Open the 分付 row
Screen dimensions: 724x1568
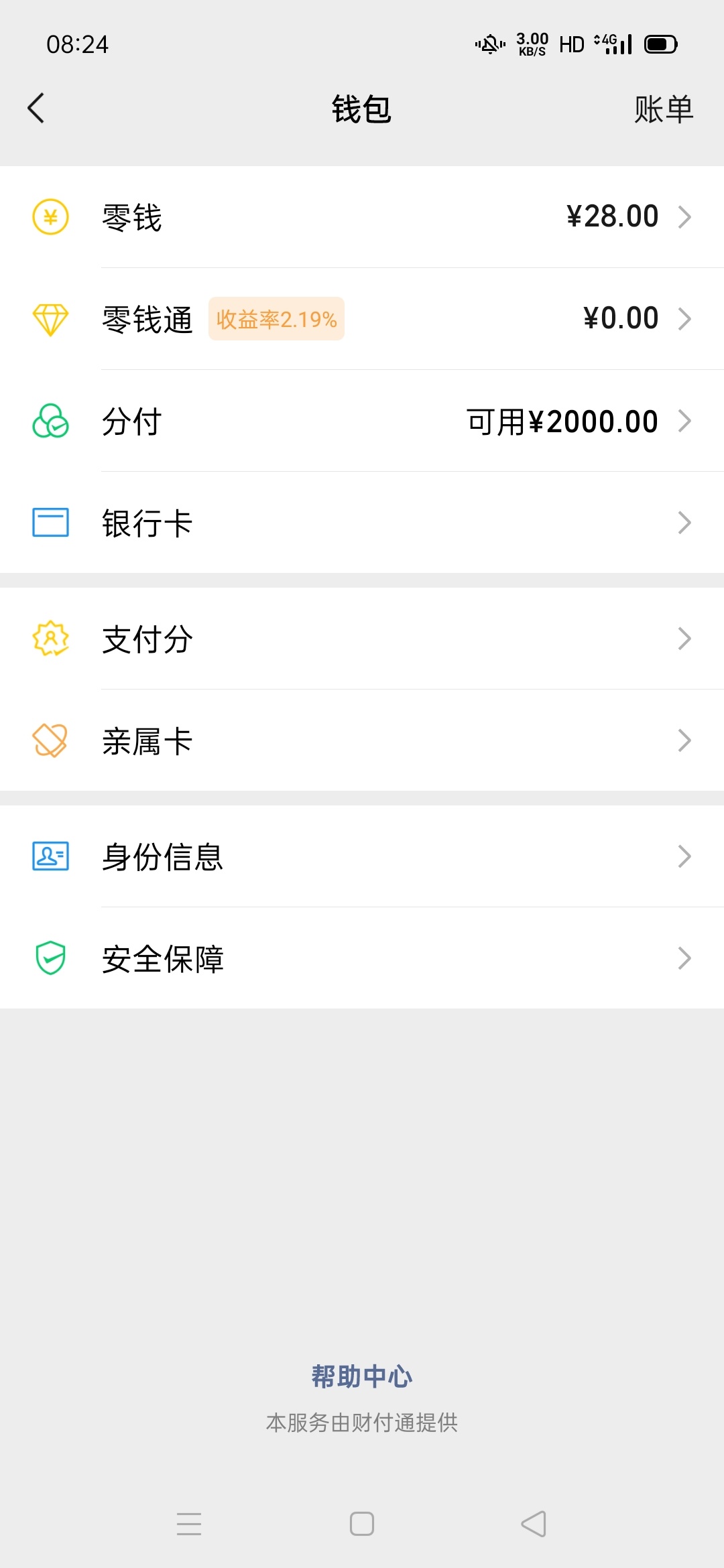point(362,421)
